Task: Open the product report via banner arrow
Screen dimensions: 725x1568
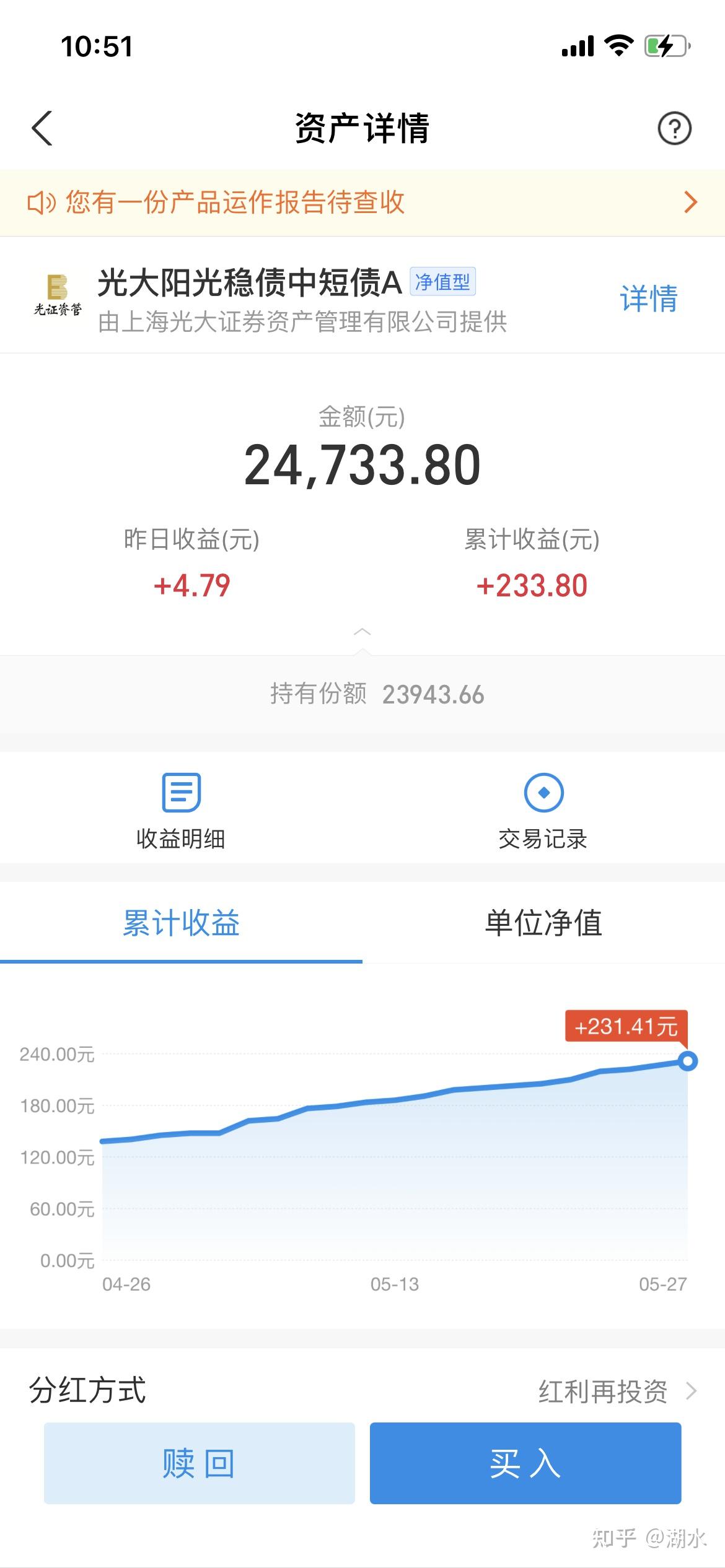Action: pyautogui.click(x=690, y=203)
